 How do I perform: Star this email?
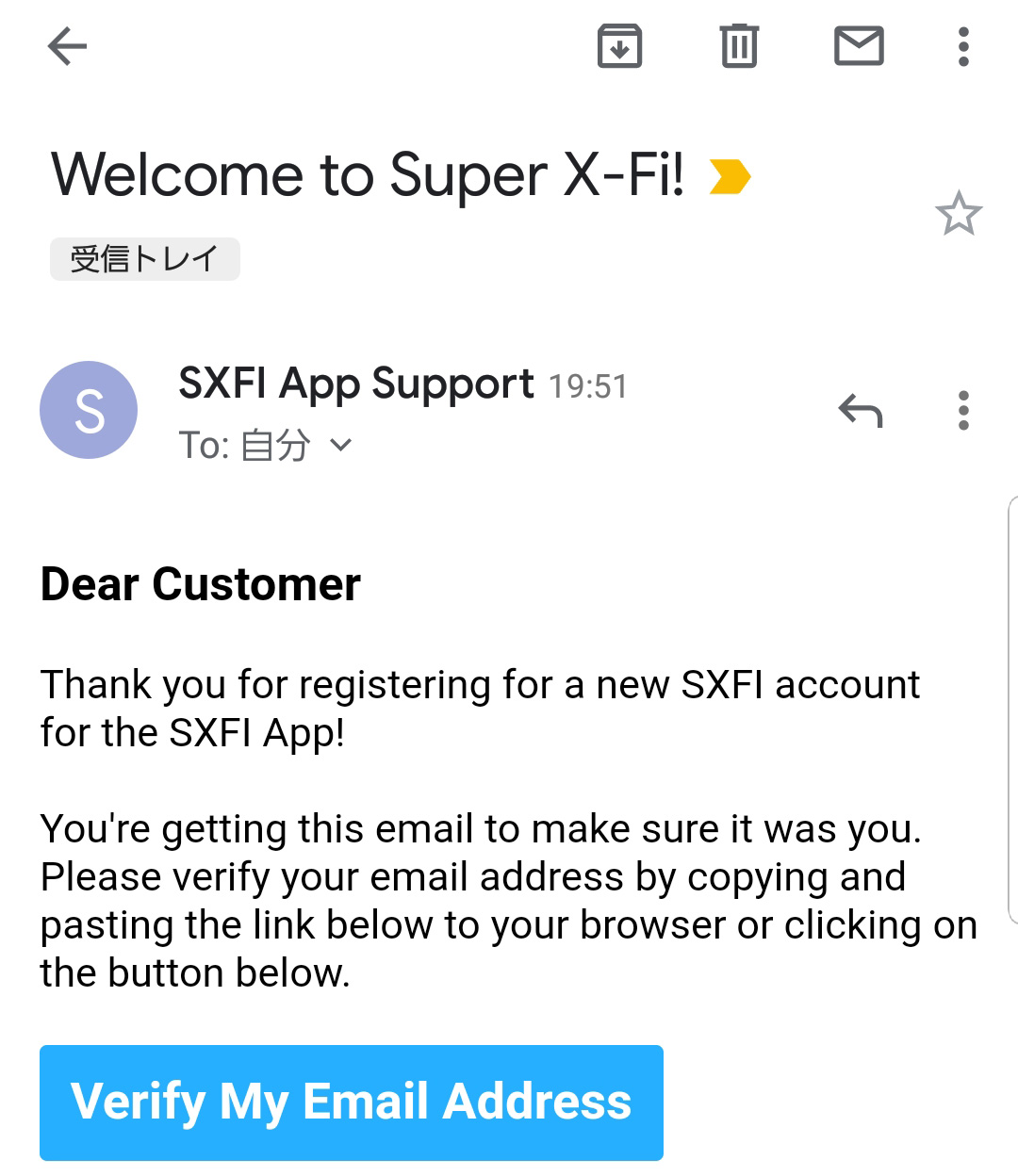pos(958,214)
